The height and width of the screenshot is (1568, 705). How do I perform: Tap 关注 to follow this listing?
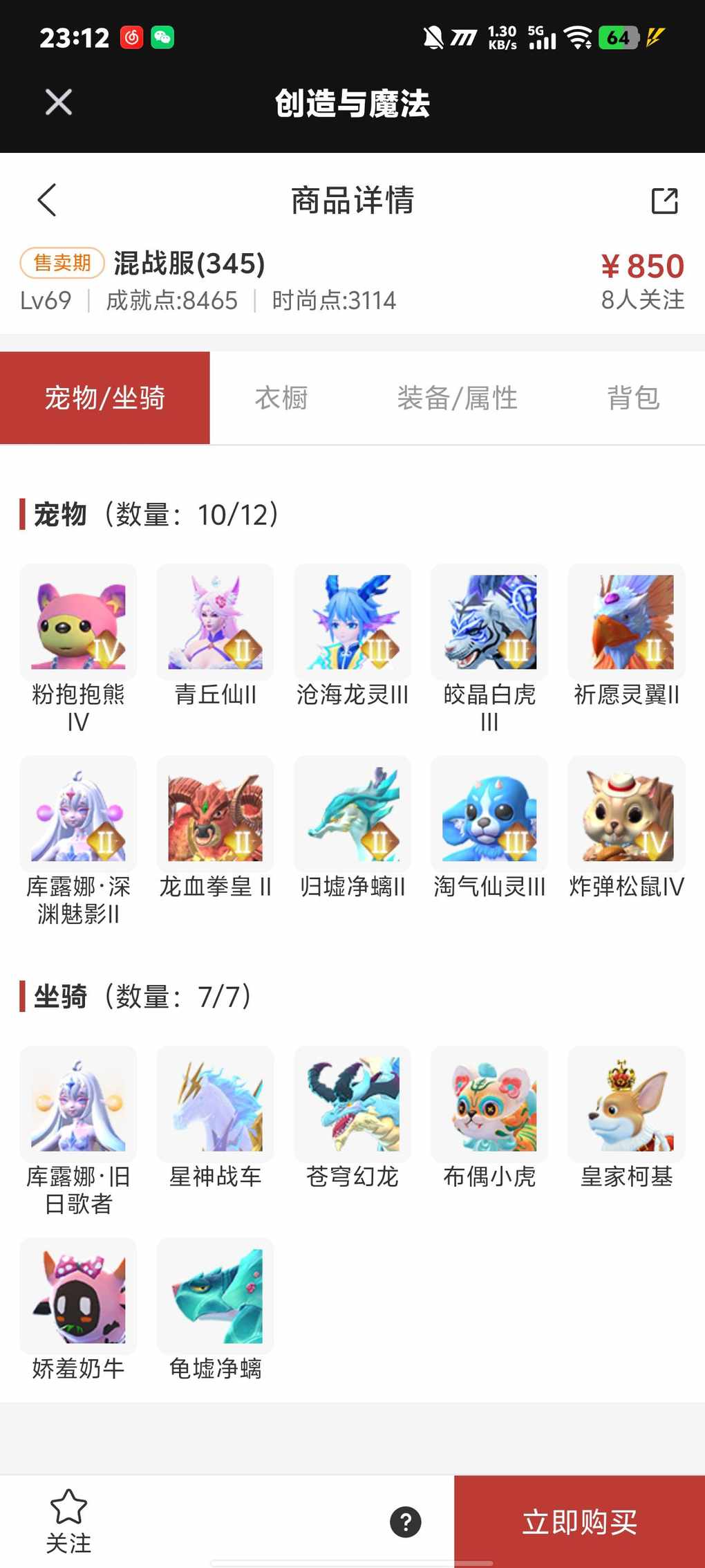click(x=68, y=1521)
